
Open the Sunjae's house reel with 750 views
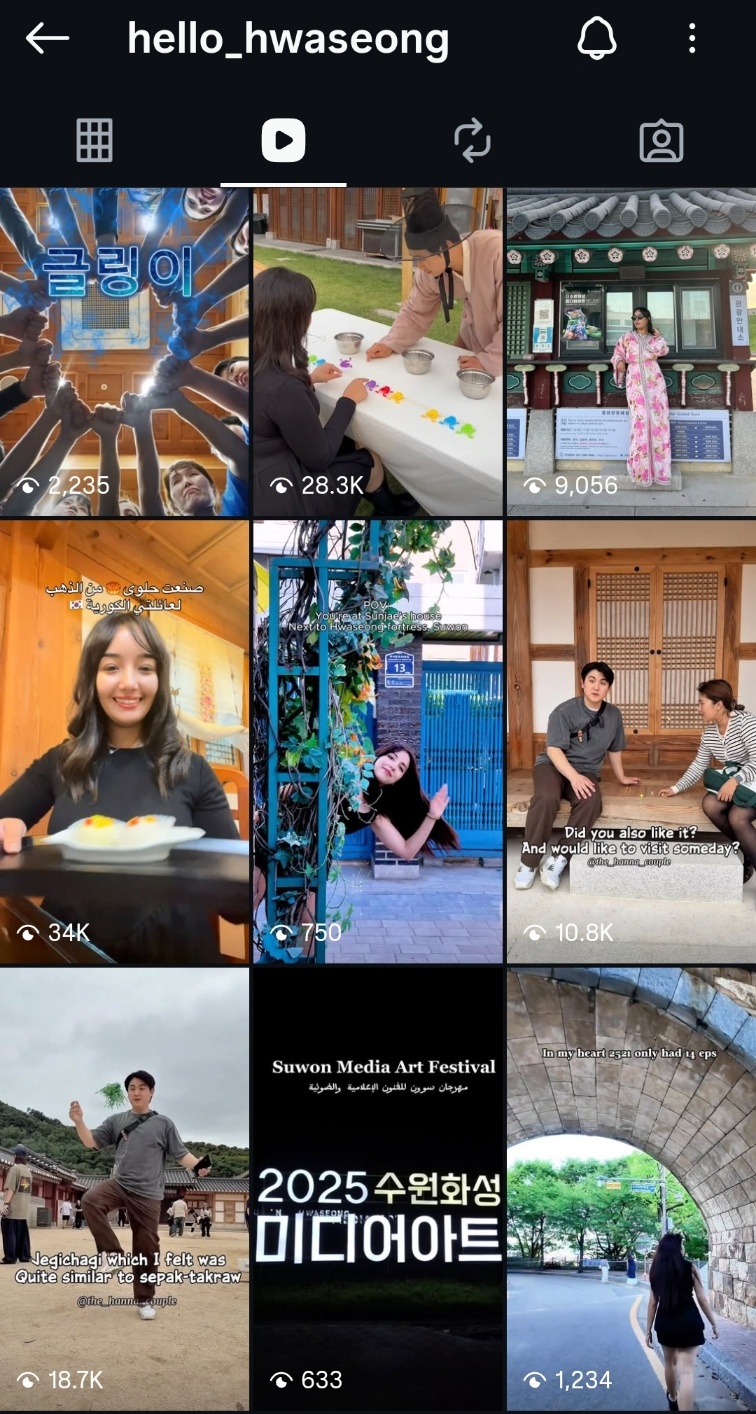coord(377,740)
